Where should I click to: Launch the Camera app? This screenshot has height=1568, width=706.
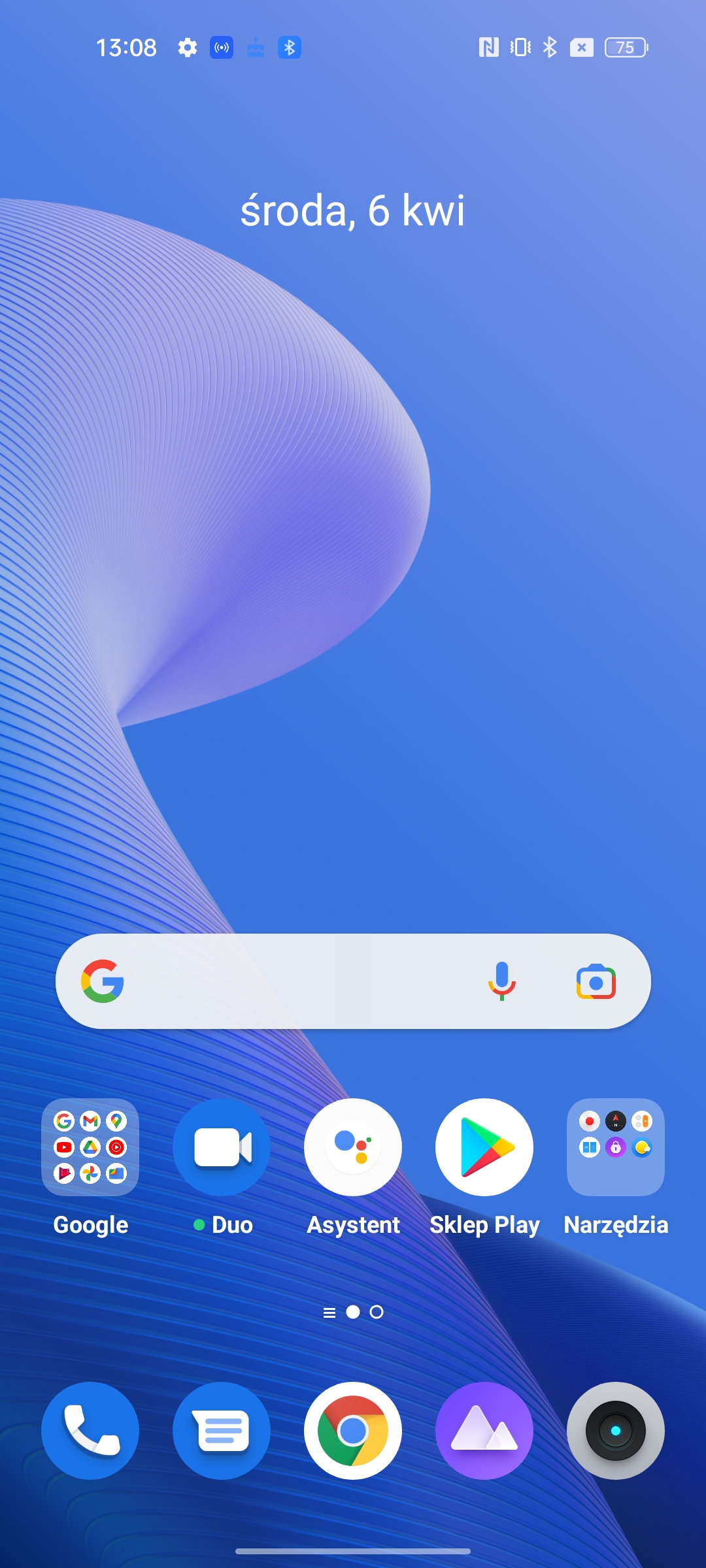pos(616,1431)
